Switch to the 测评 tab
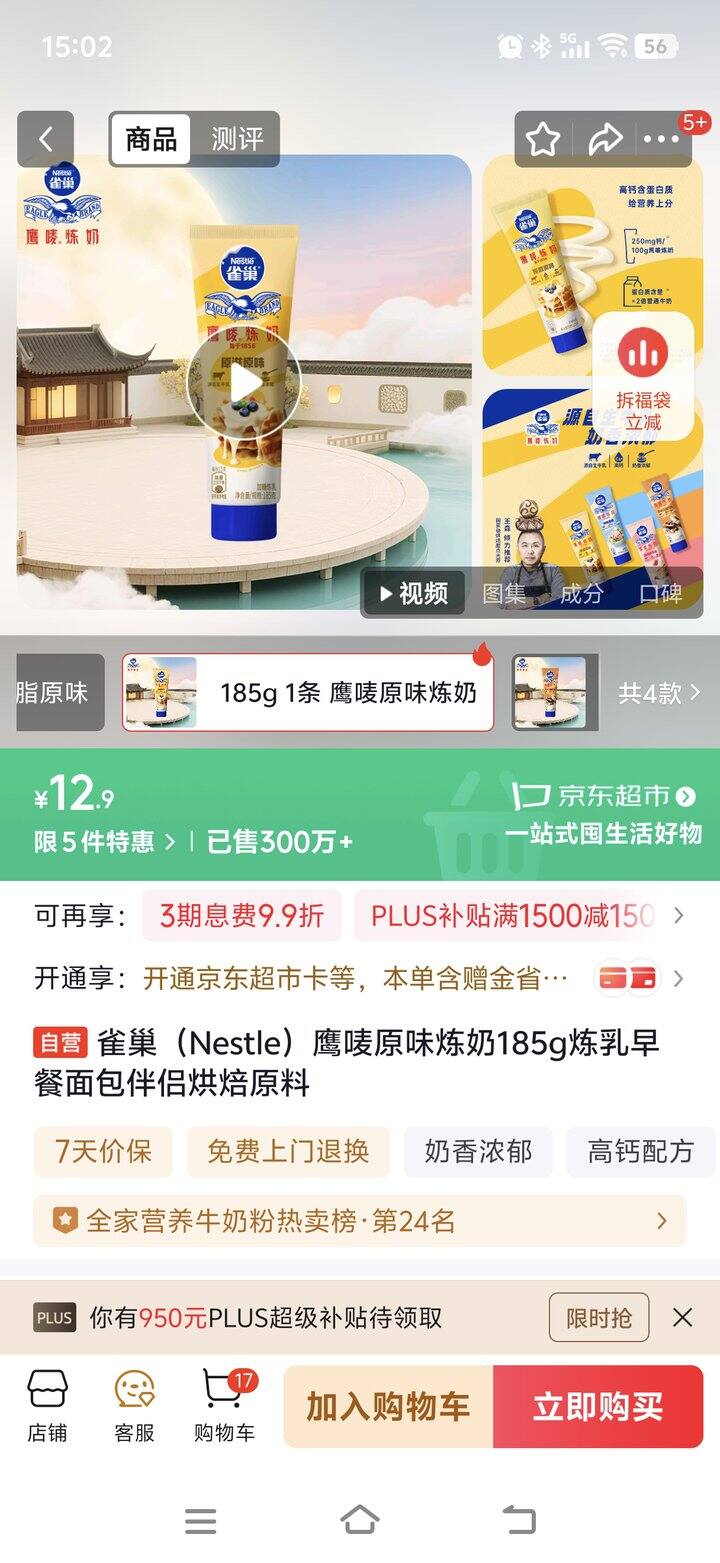This screenshot has width=720, height=1563. coord(237,139)
